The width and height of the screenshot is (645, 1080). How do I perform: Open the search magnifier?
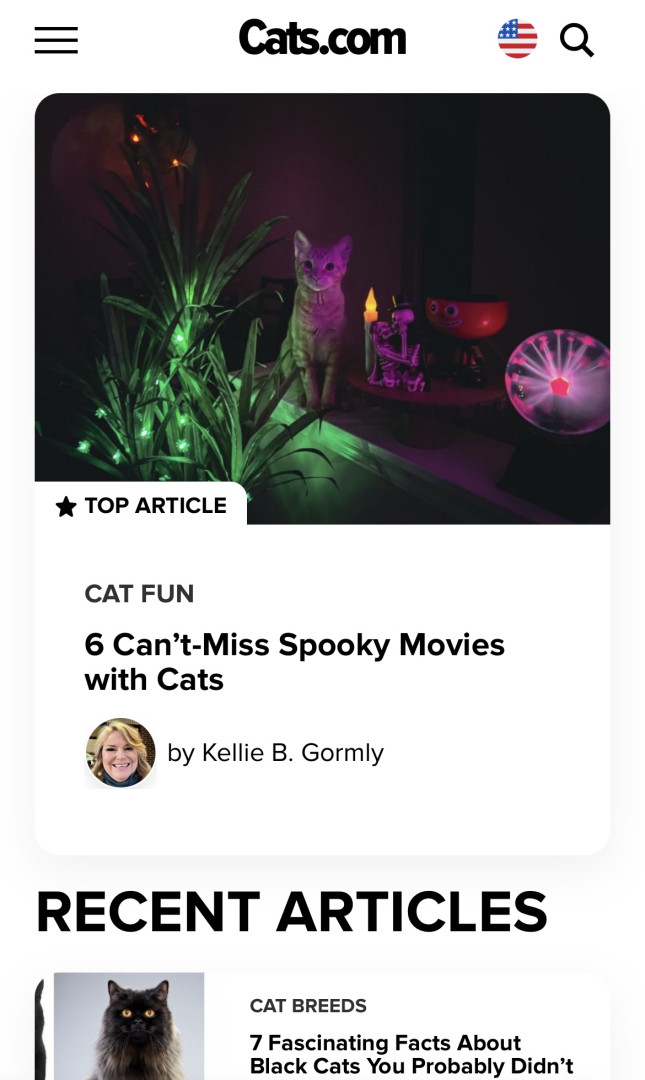pos(577,40)
